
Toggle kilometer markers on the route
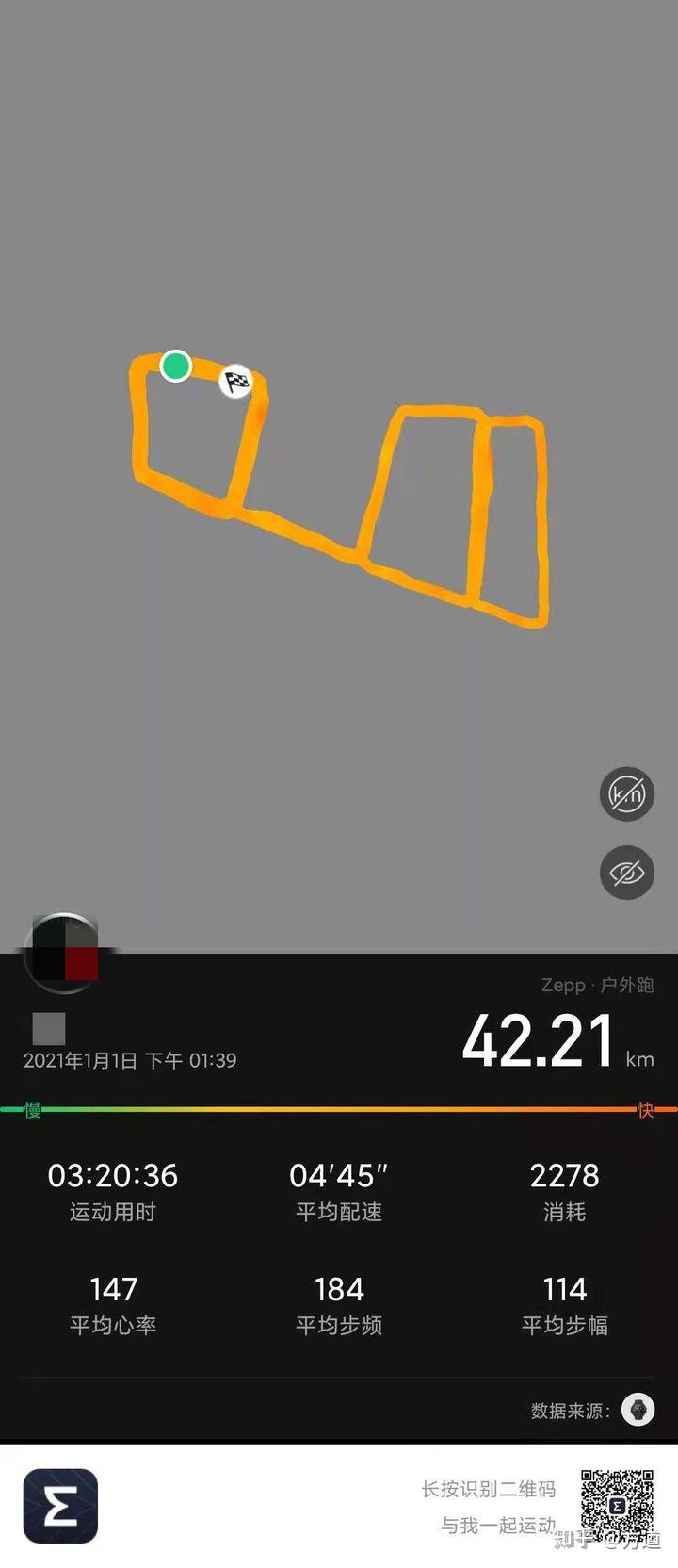[x=627, y=794]
